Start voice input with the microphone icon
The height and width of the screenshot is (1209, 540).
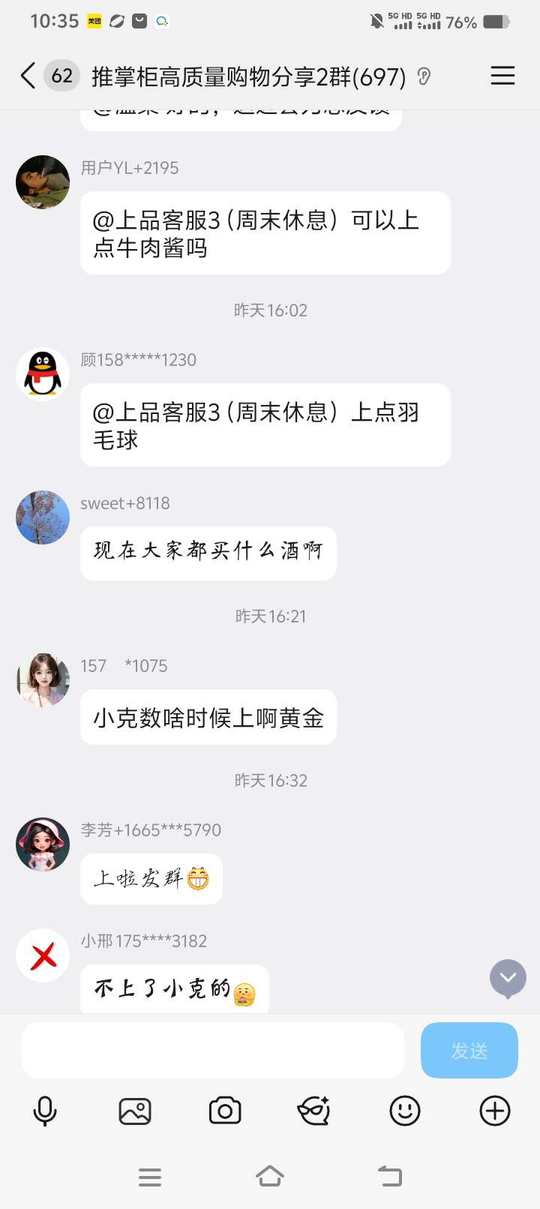[45, 1110]
